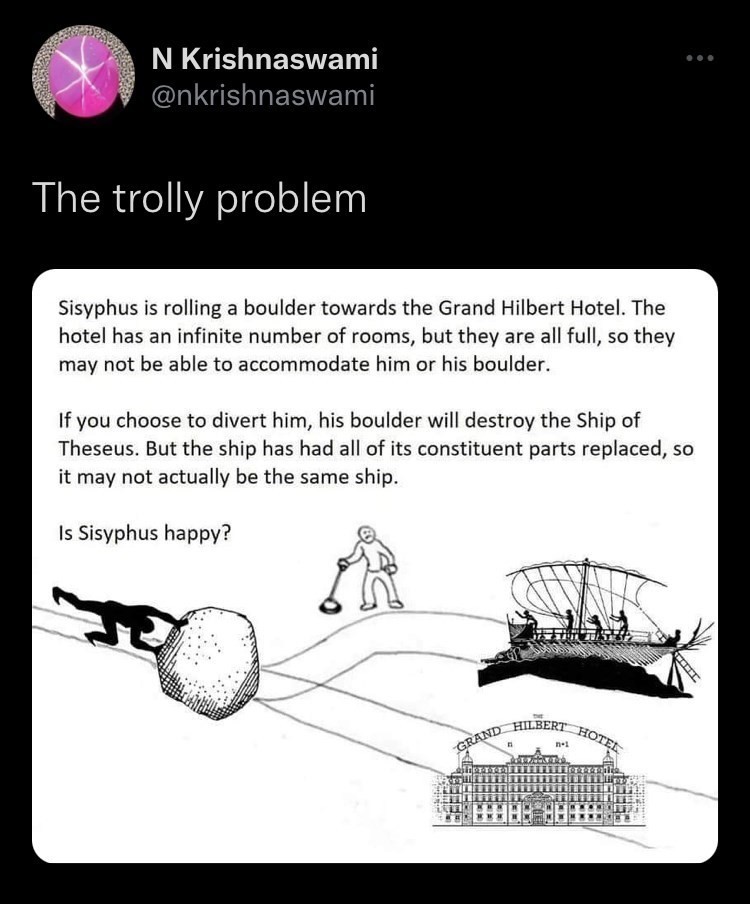Screen dimensions: 750x904
Task: Open the tweet's three-dot overflow menu
Action: (701, 58)
